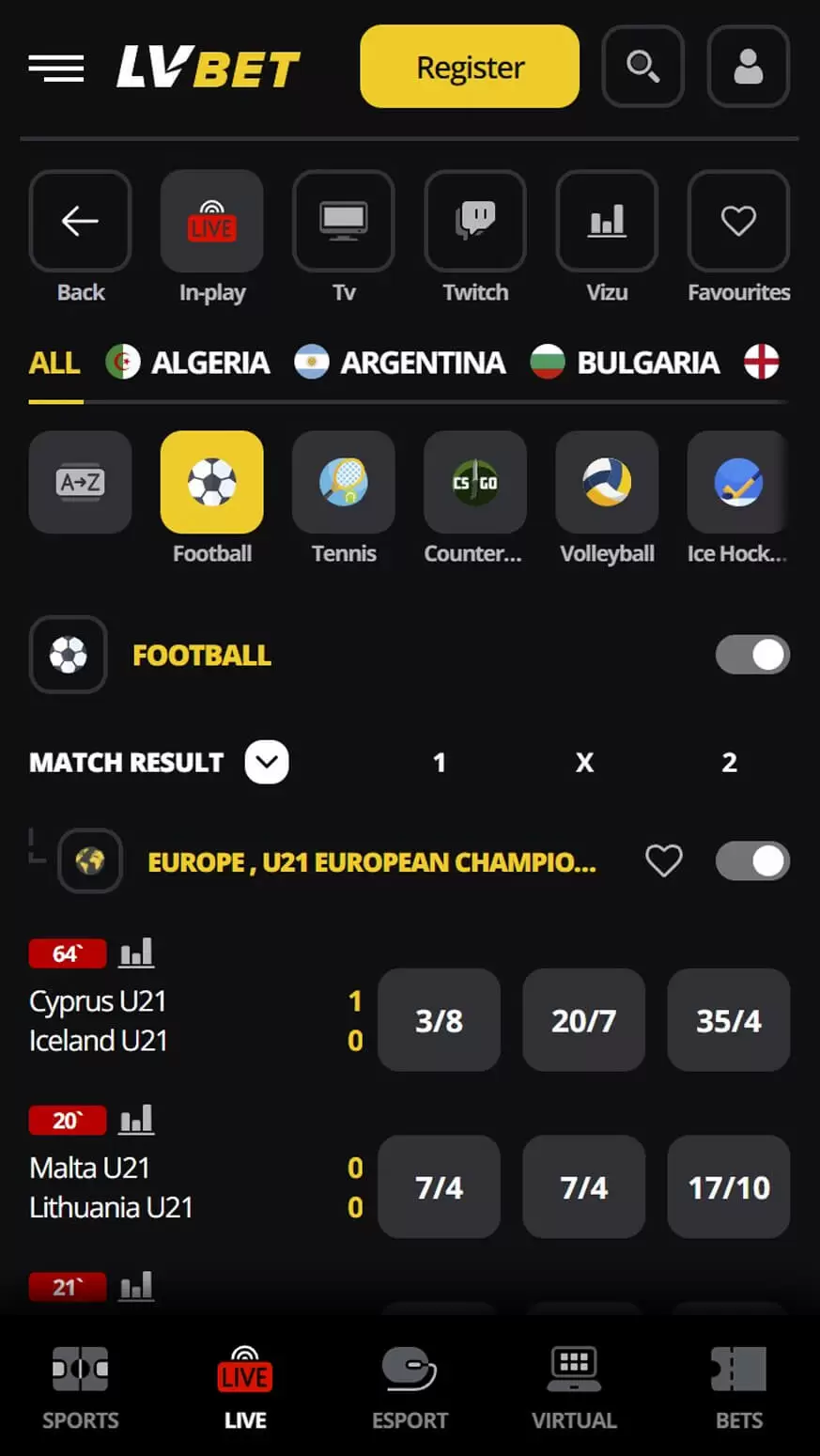
Task: Expand the Match Result market dropdown
Action: (x=267, y=762)
